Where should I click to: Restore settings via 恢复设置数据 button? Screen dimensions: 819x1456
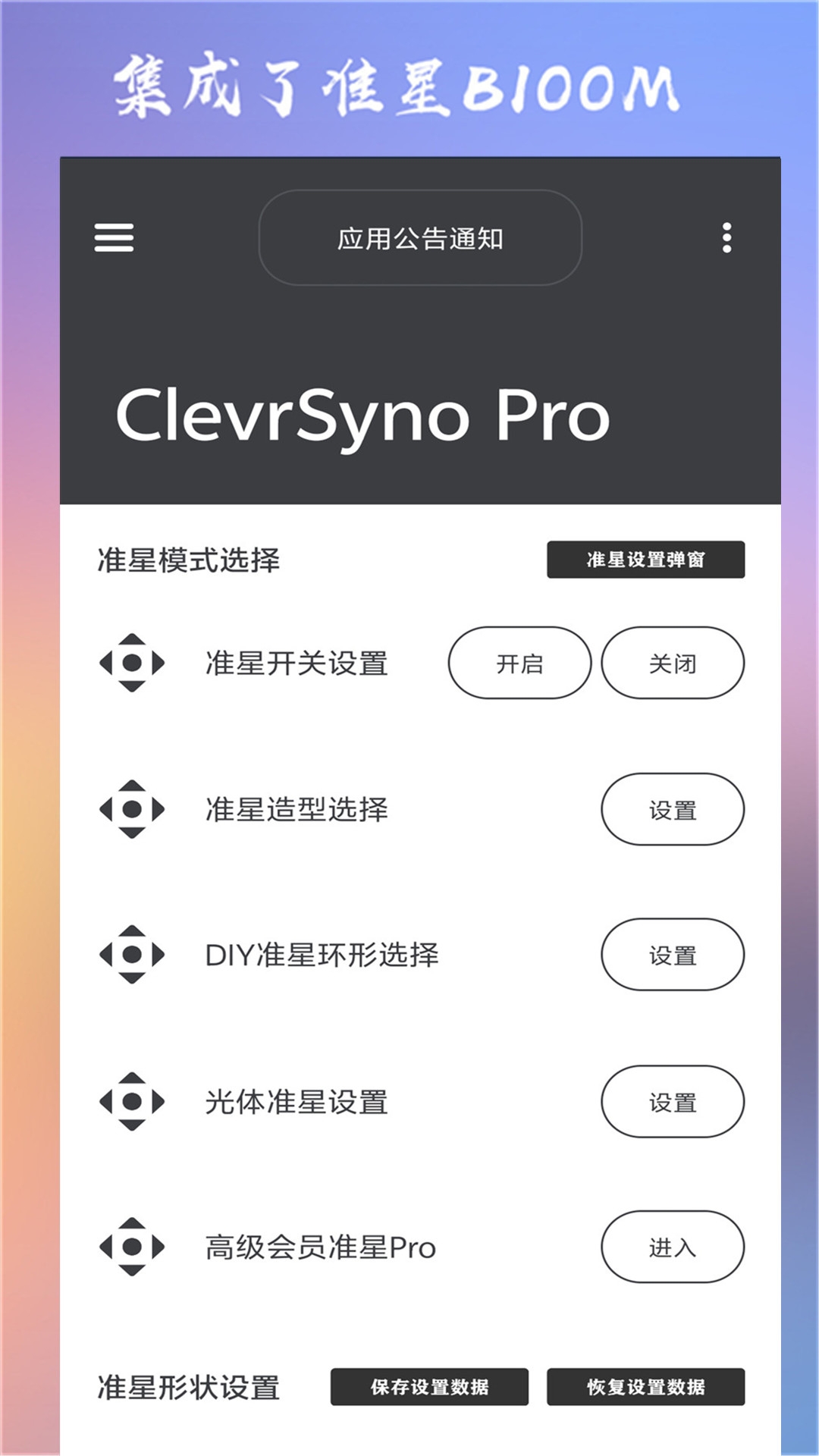tap(646, 1385)
